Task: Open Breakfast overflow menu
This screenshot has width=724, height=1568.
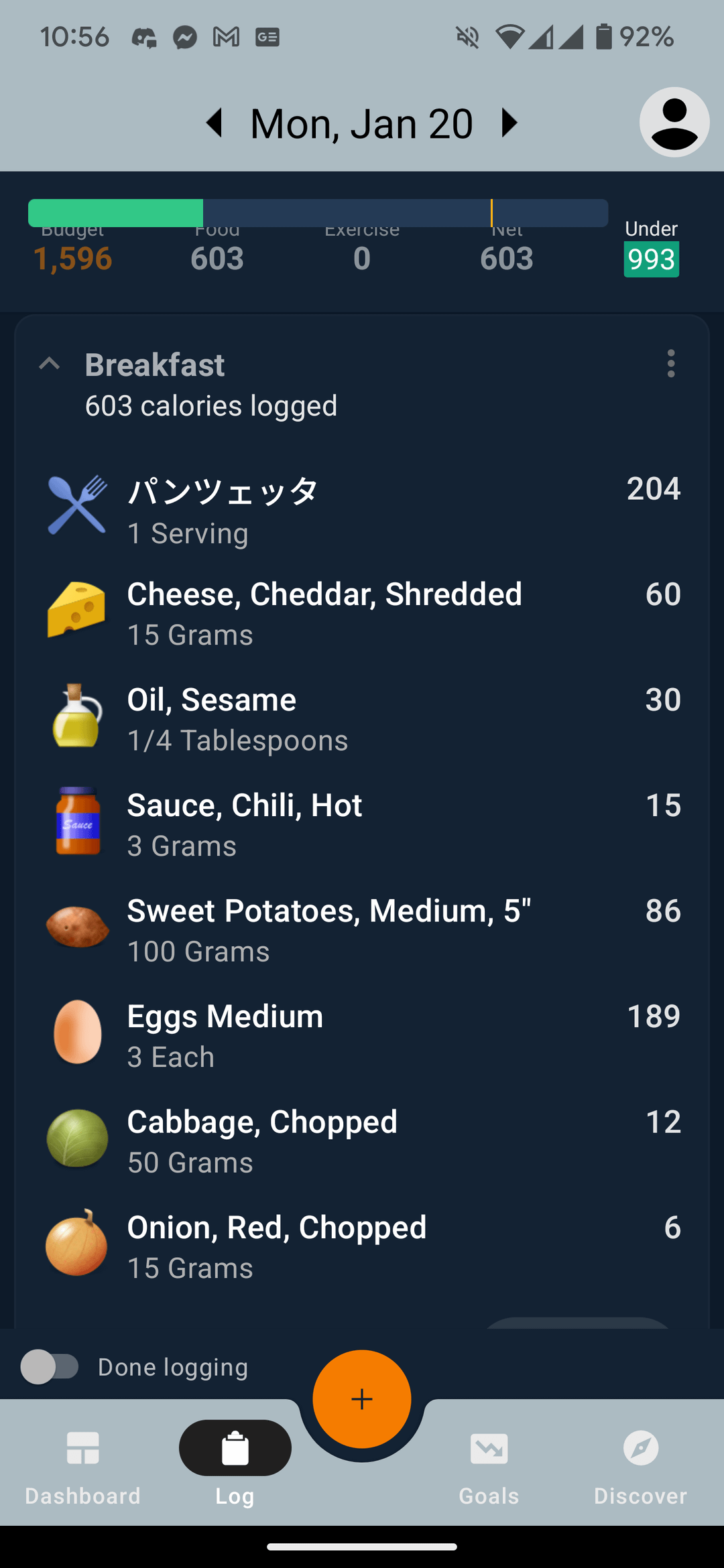Action: 671,364
